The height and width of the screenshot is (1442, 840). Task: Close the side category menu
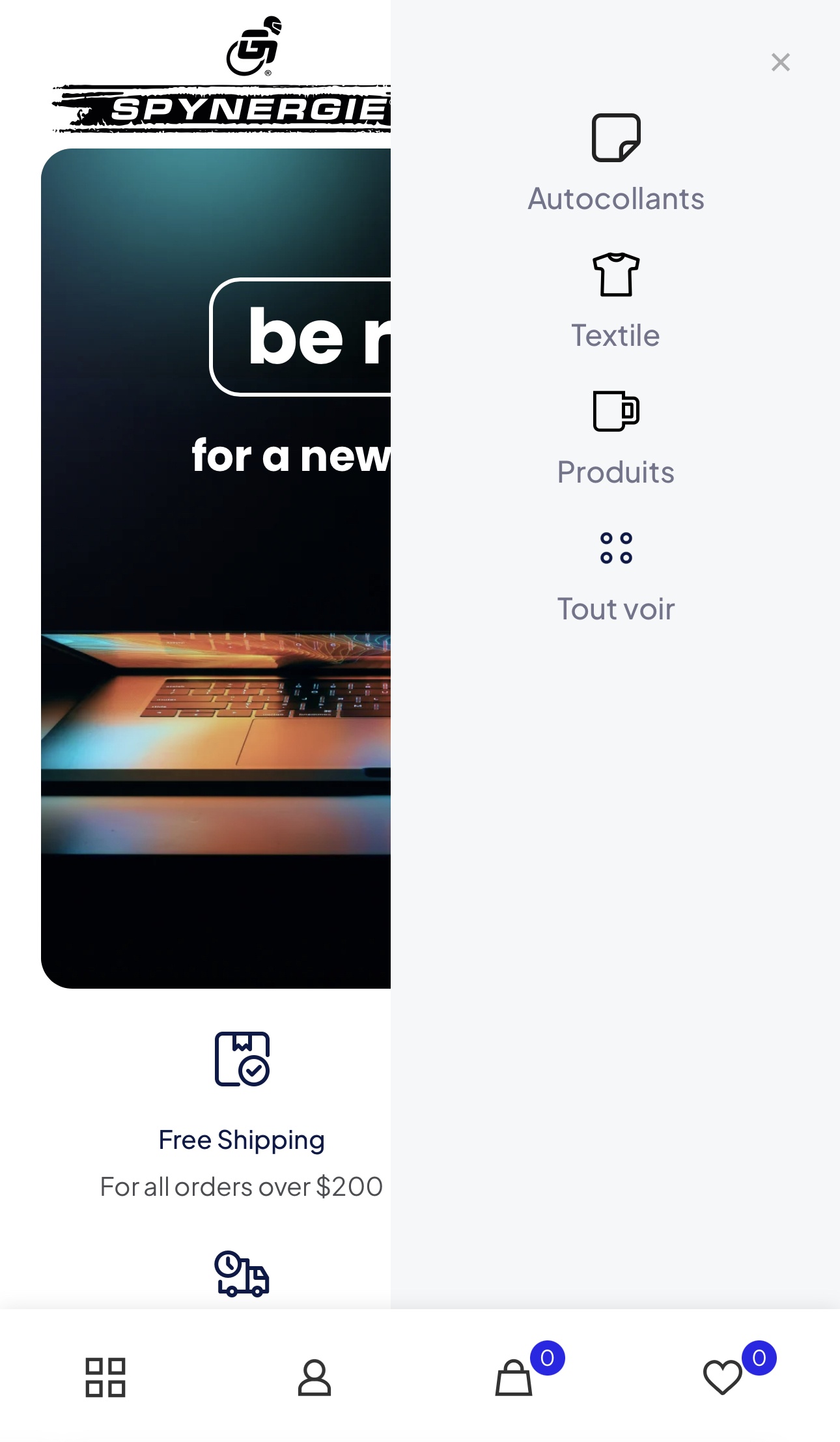pyautogui.click(x=780, y=63)
